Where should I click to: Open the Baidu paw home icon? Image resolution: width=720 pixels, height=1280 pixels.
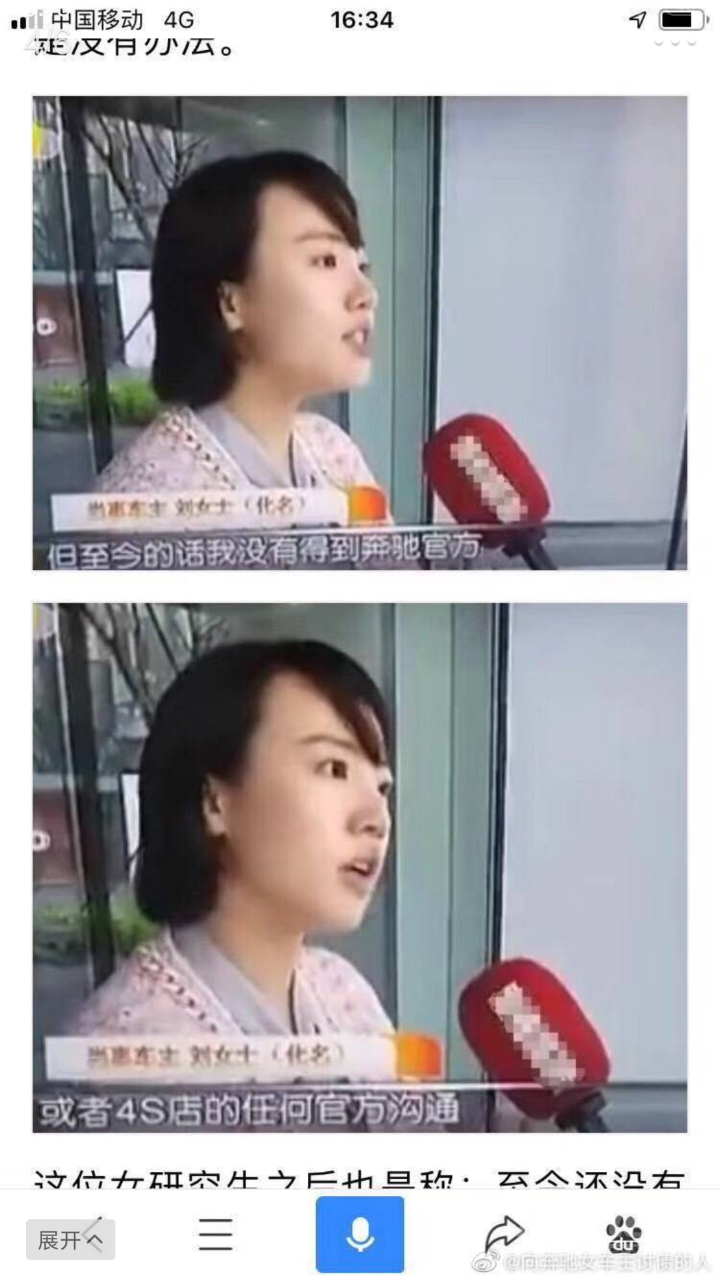(624, 1235)
